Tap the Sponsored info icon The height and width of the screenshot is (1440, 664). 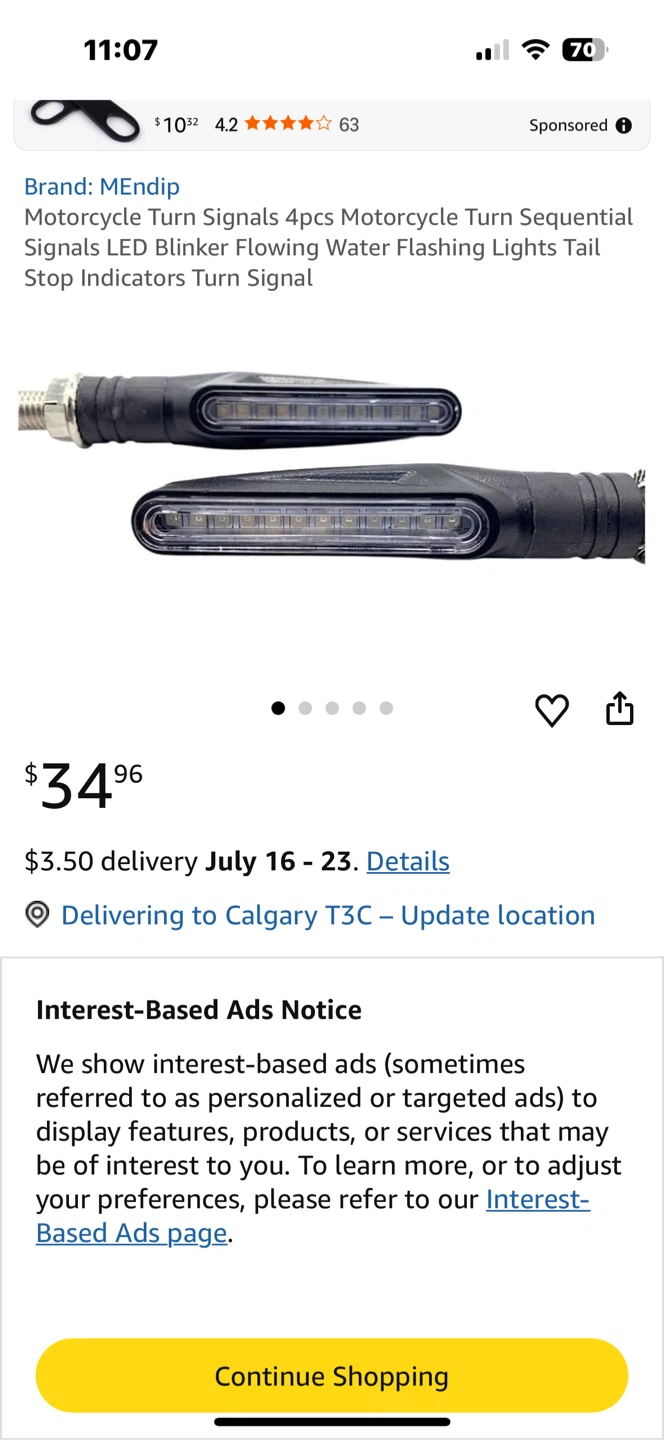pos(624,125)
